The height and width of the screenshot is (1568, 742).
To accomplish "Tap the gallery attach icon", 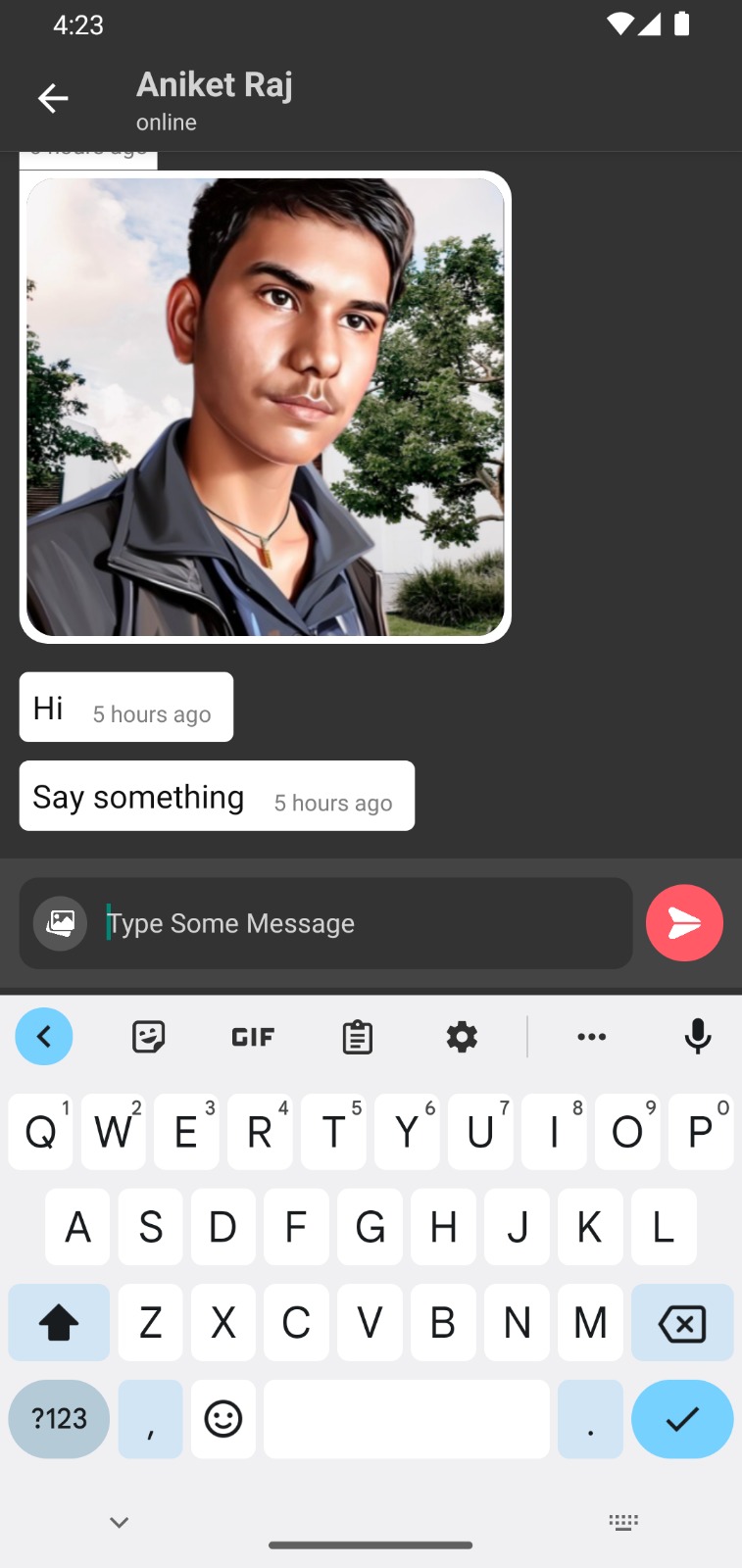I will (x=61, y=923).
